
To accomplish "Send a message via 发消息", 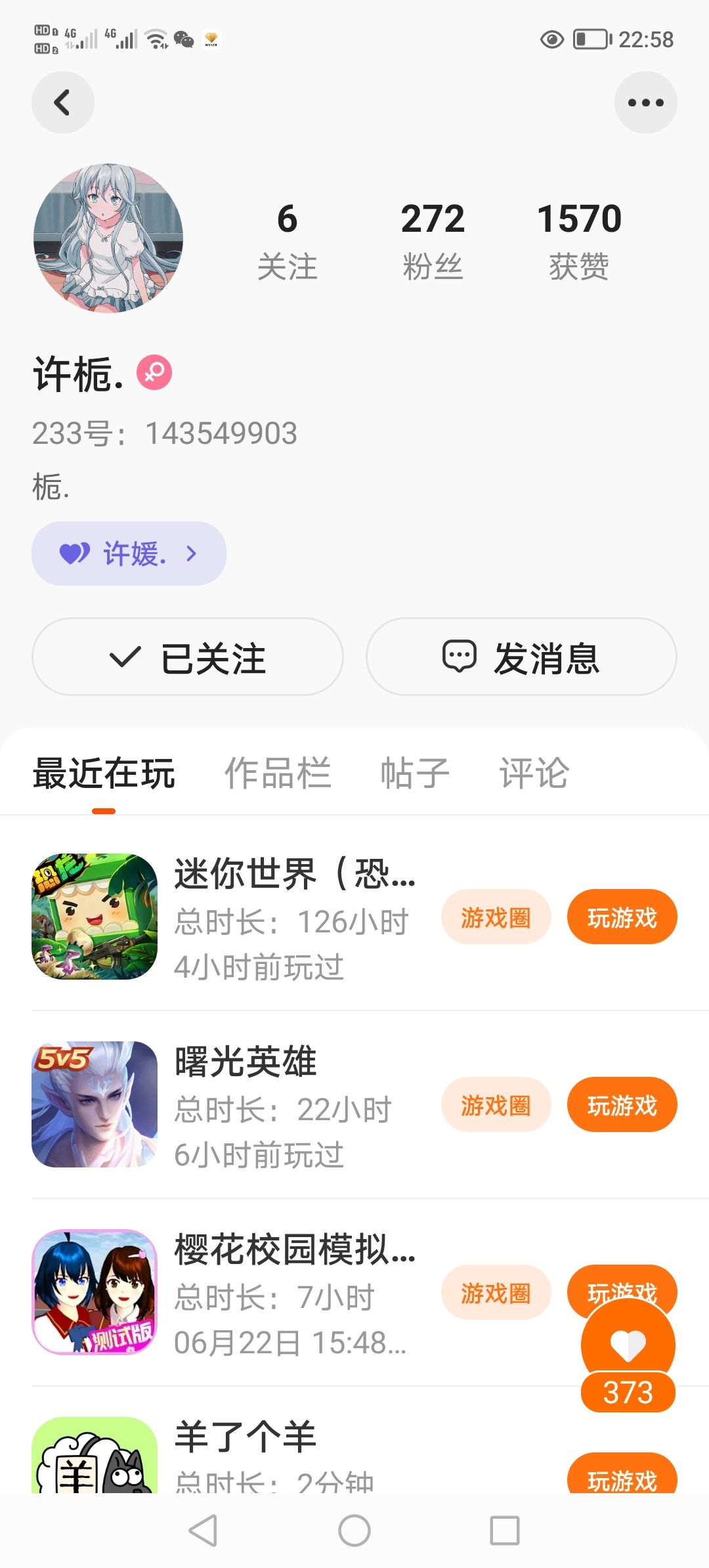I will pos(521,657).
